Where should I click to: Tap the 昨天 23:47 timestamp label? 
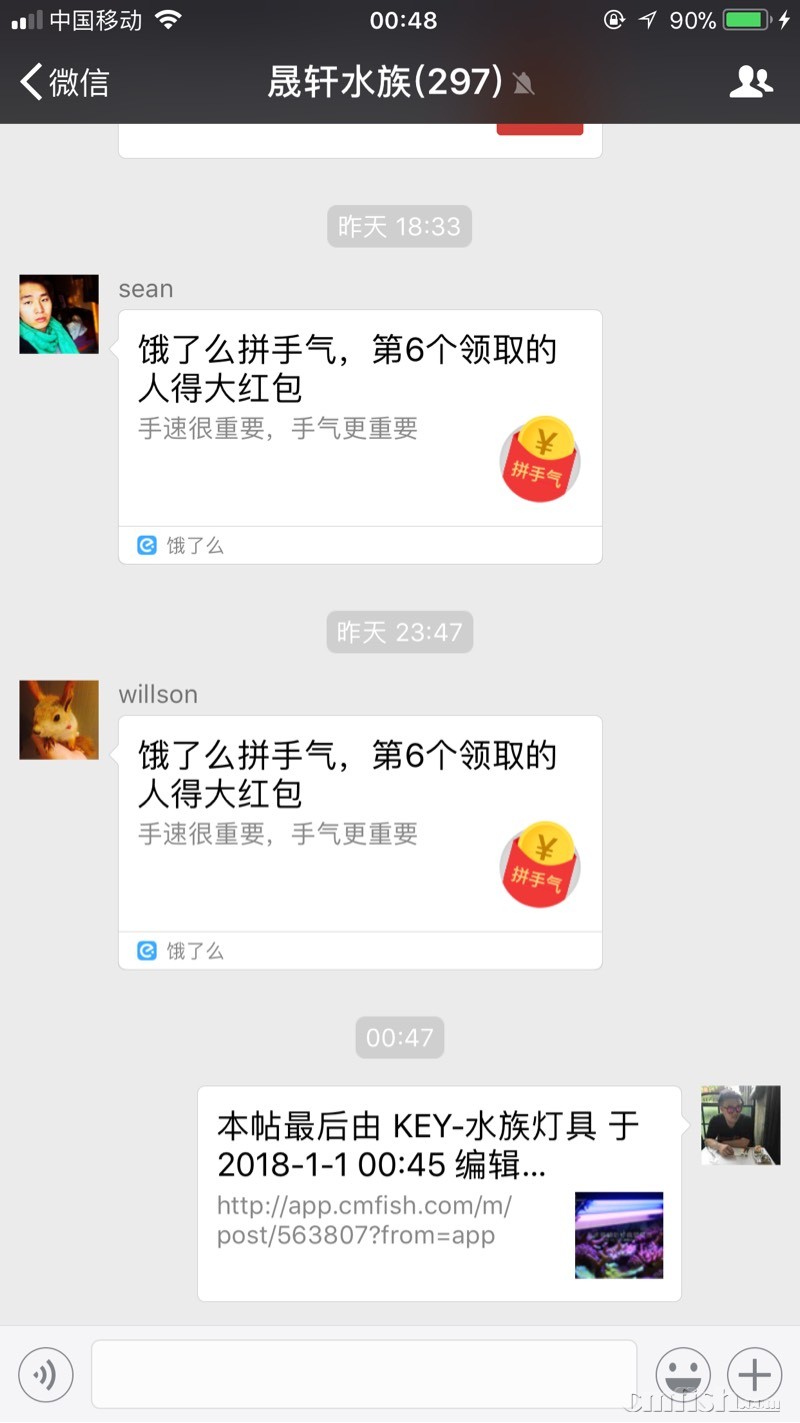coord(399,631)
